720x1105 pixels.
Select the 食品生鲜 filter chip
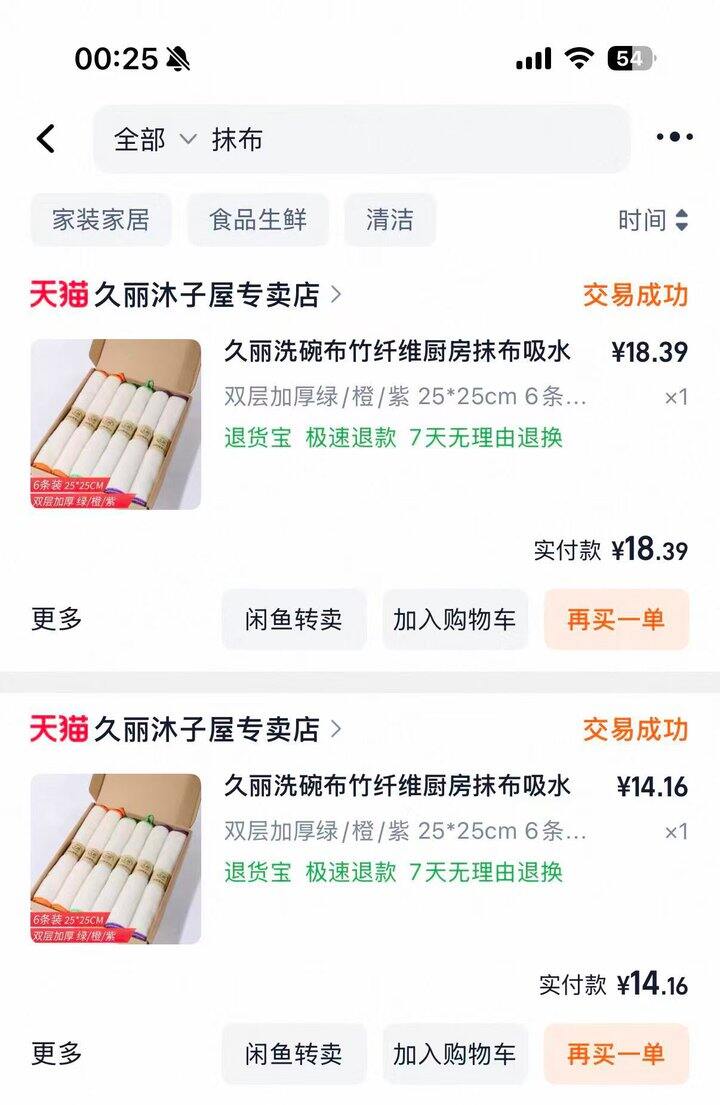click(258, 220)
